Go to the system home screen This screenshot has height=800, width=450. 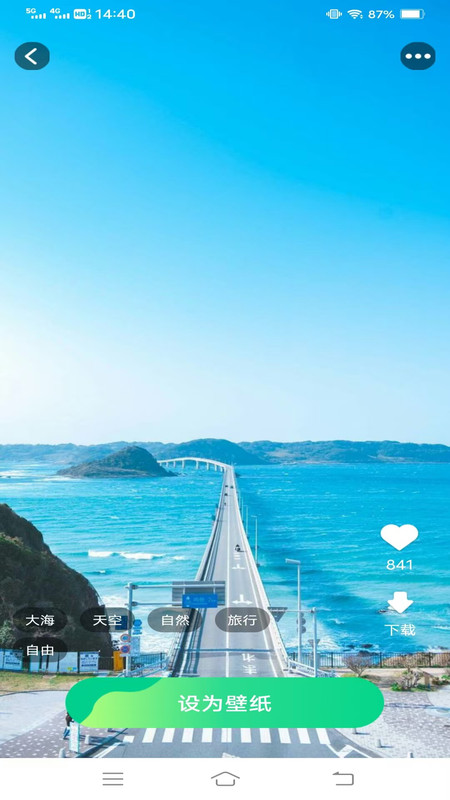pos(225,779)
